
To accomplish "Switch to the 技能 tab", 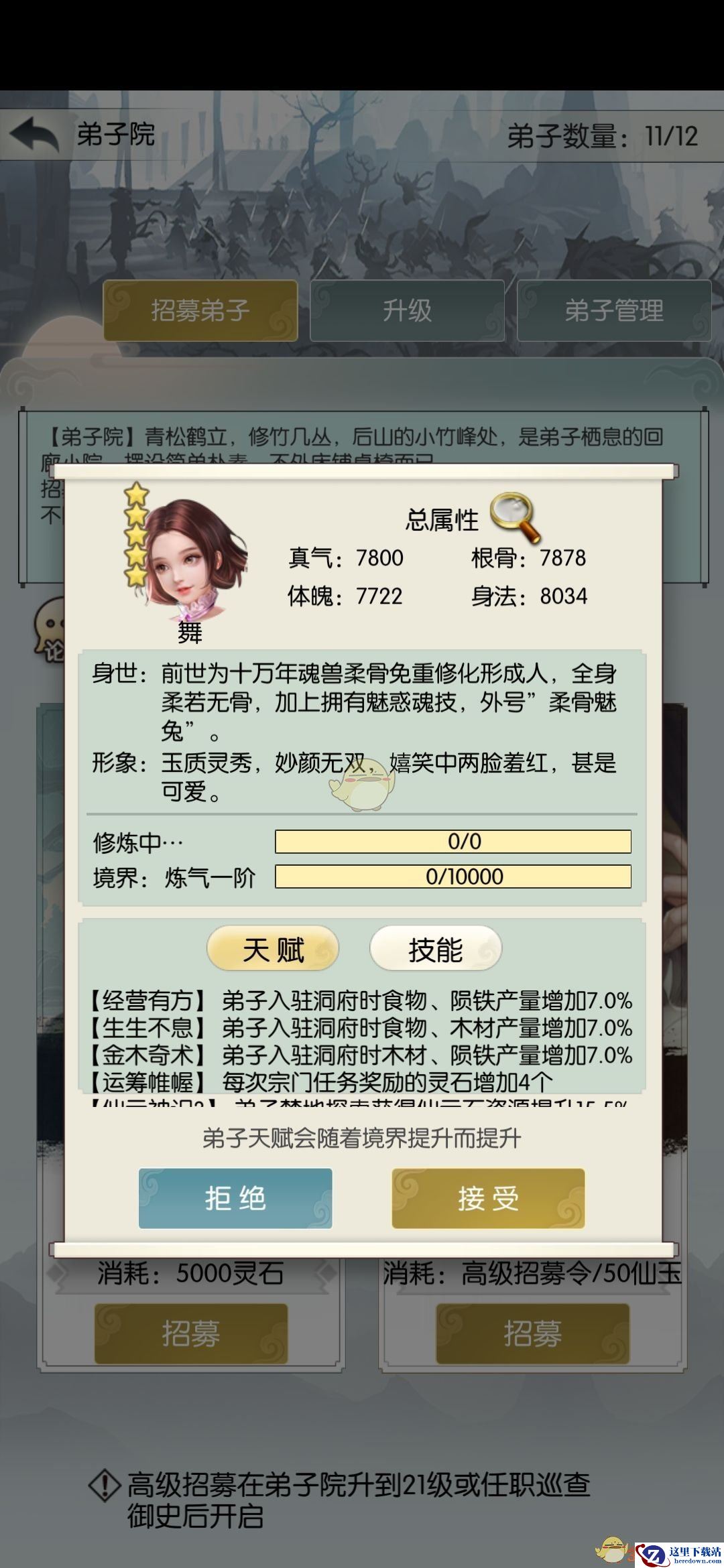I will tap(436, 949).
